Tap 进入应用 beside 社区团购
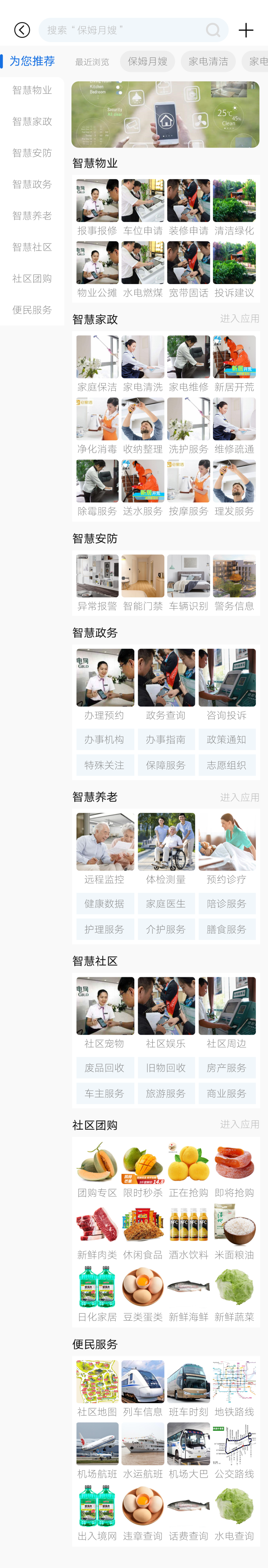 point(240,1124)
